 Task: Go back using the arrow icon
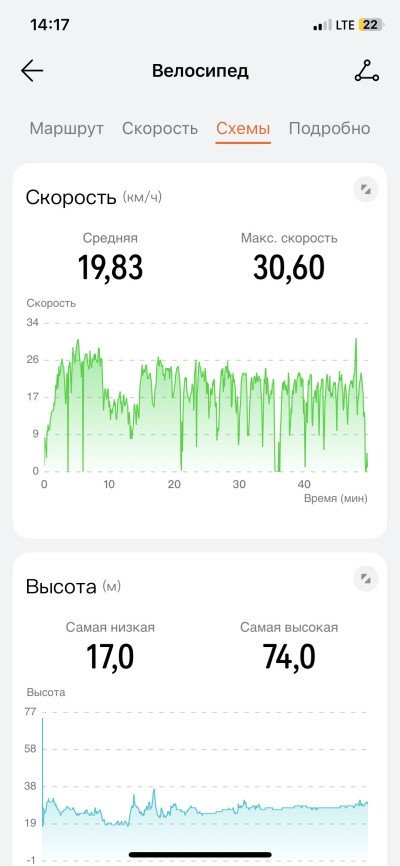tap(31, 71)
